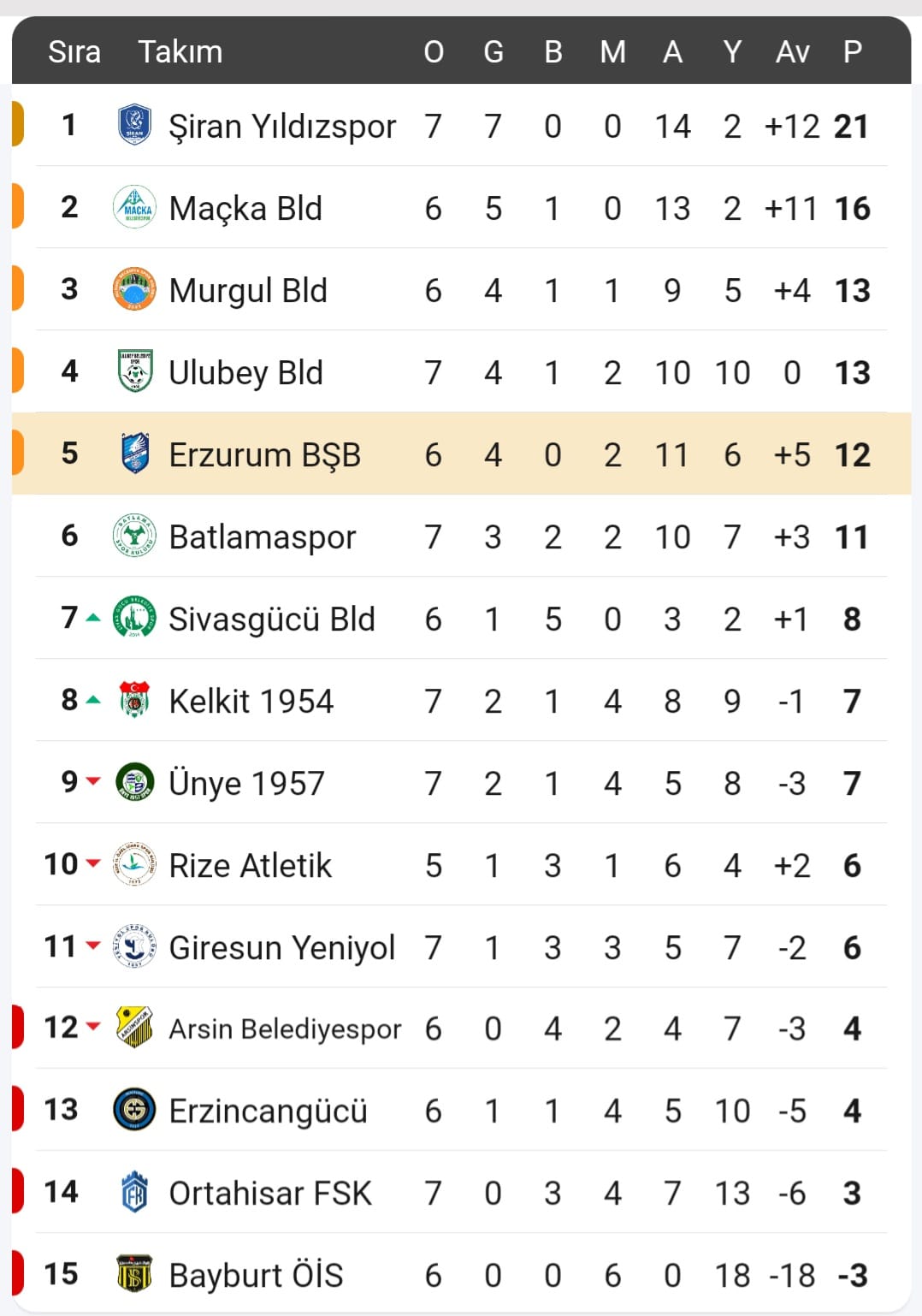Viewport: 922px width, 1316px height.
Task: Select Murgul Bld in the standings
Action: [x=248, y=291]
